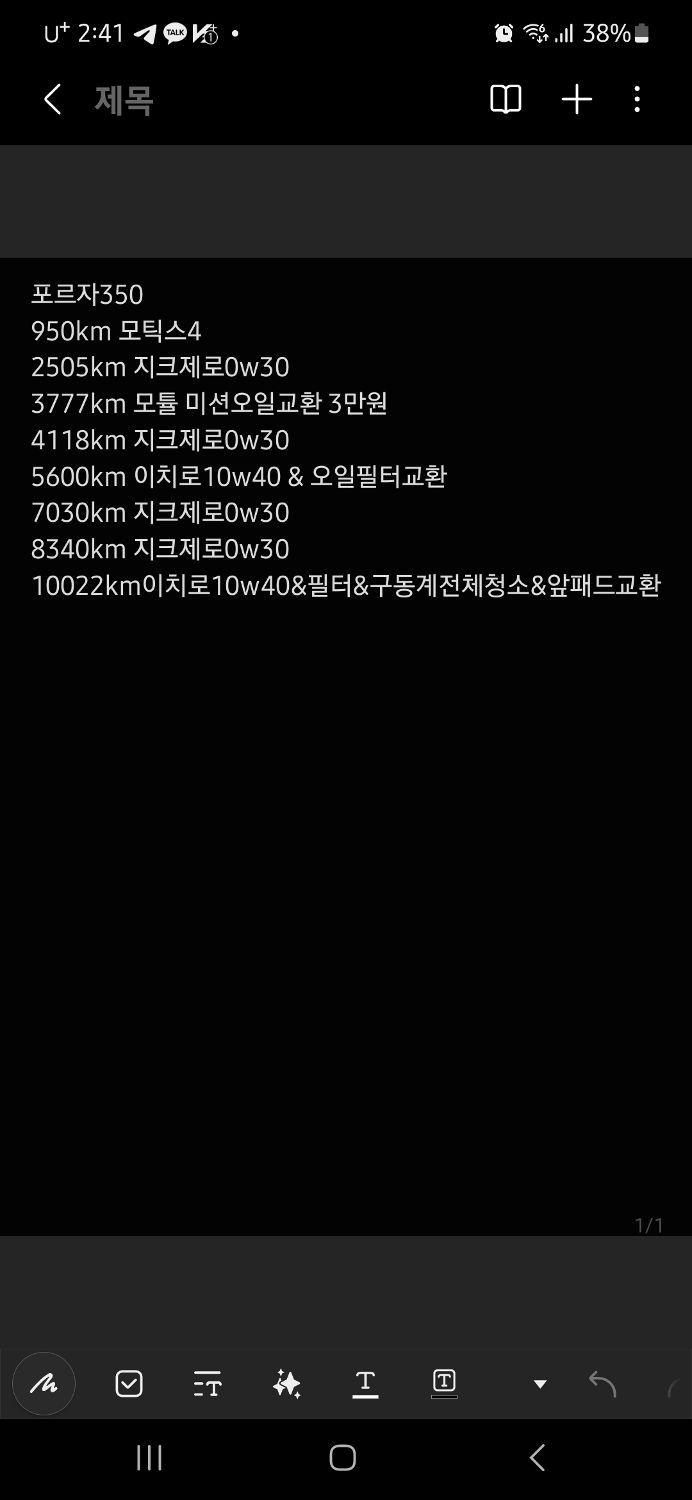Tap the plus icon to add
This screenshot has height=1500, width=692.
click(x=577, y=99)
